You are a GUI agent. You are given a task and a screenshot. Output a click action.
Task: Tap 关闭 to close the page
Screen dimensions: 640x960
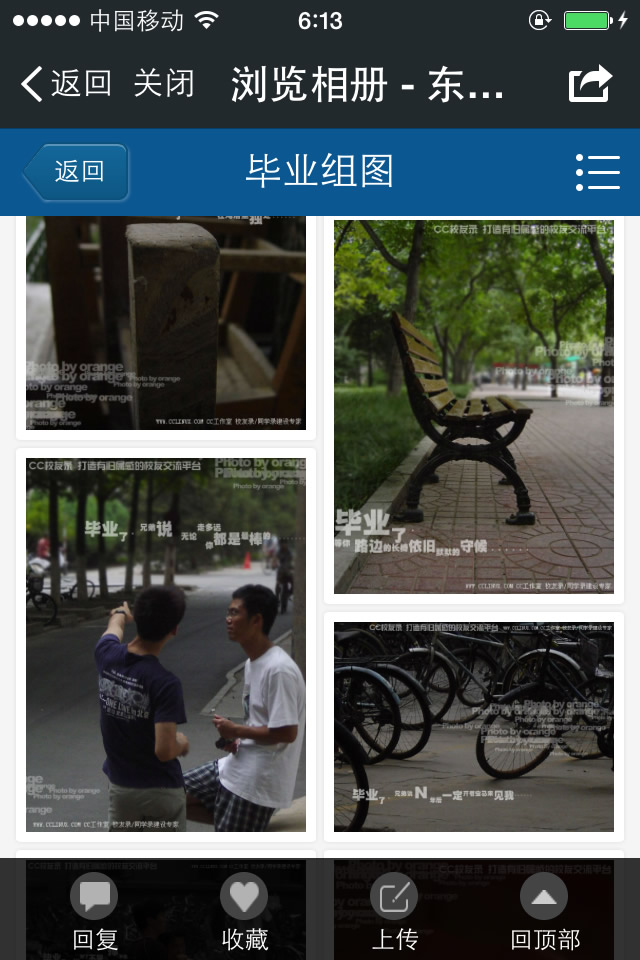click(164, 84)
